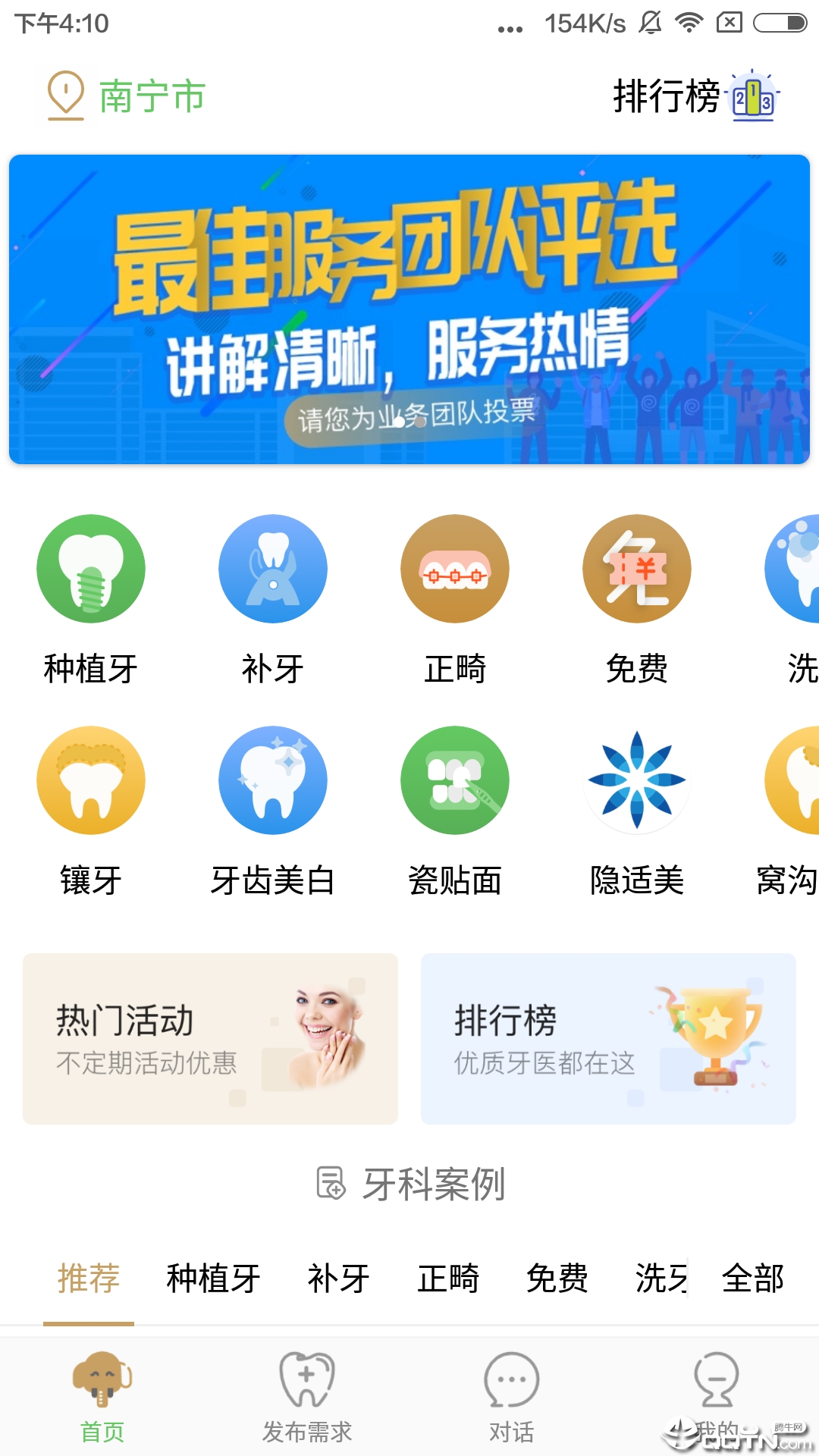
Task: Tap the 隐适美 invisible-aligner icon
Action: [x=636, y=781]
